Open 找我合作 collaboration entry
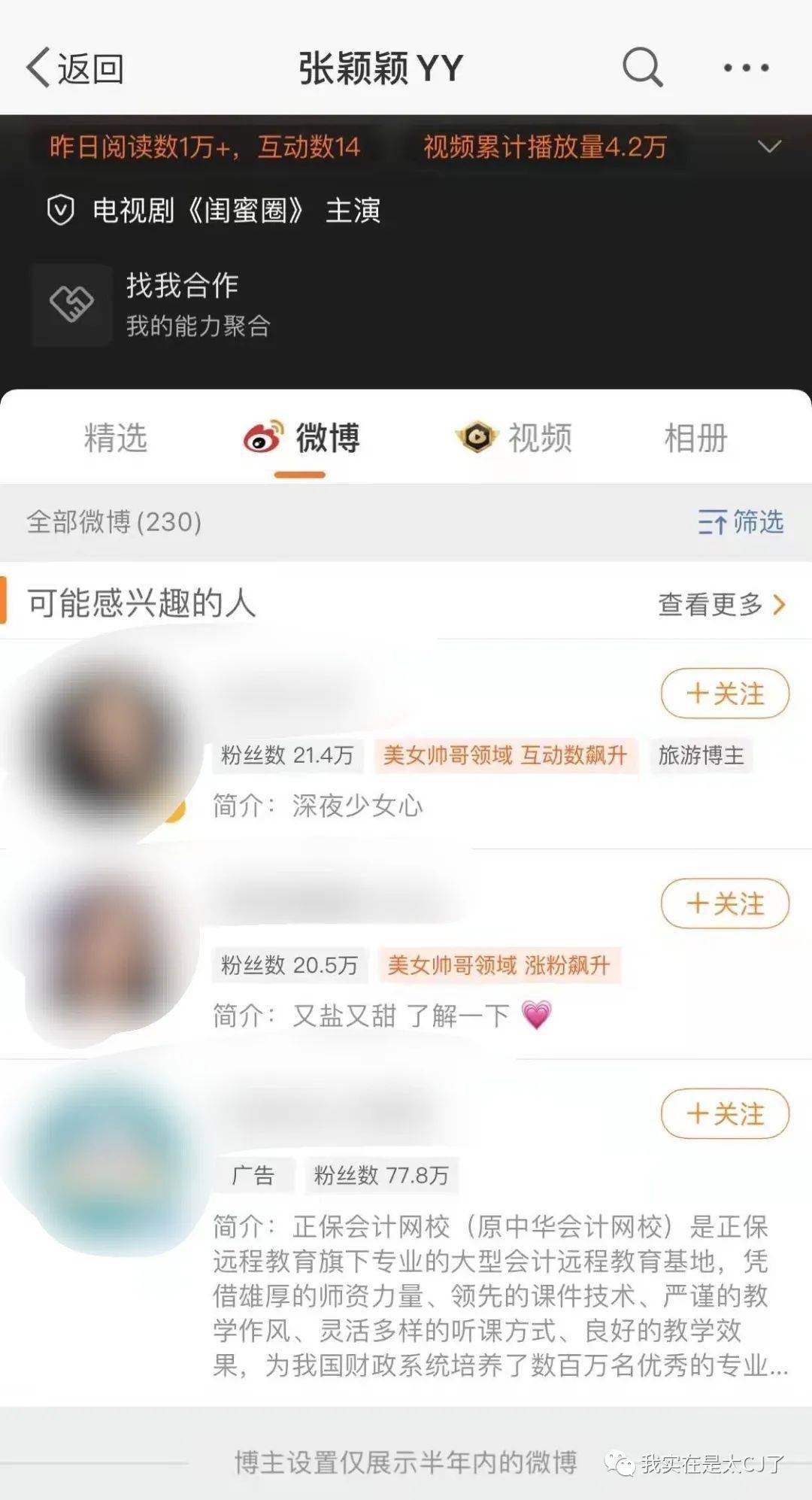 (180, 304)
